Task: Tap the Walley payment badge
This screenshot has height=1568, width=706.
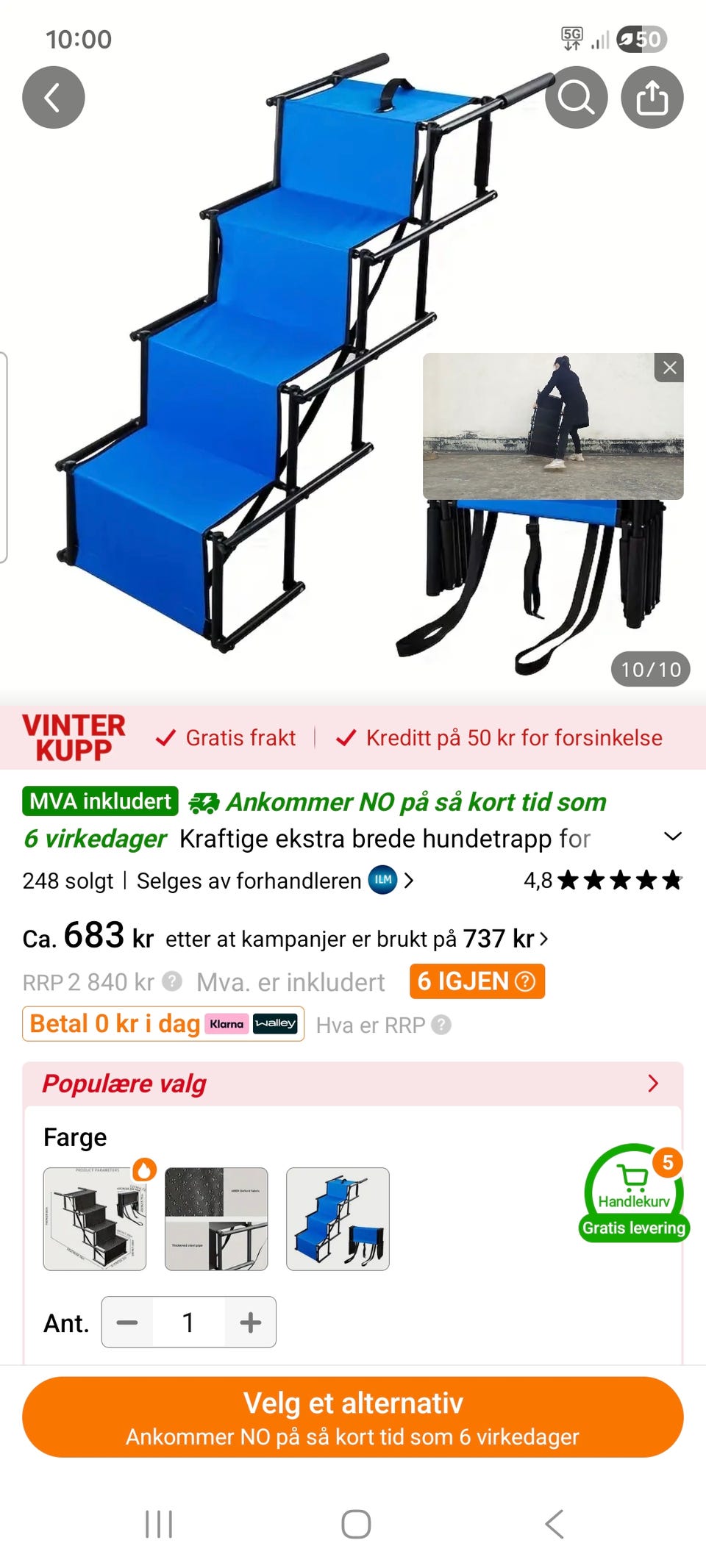Action: 275,1023
